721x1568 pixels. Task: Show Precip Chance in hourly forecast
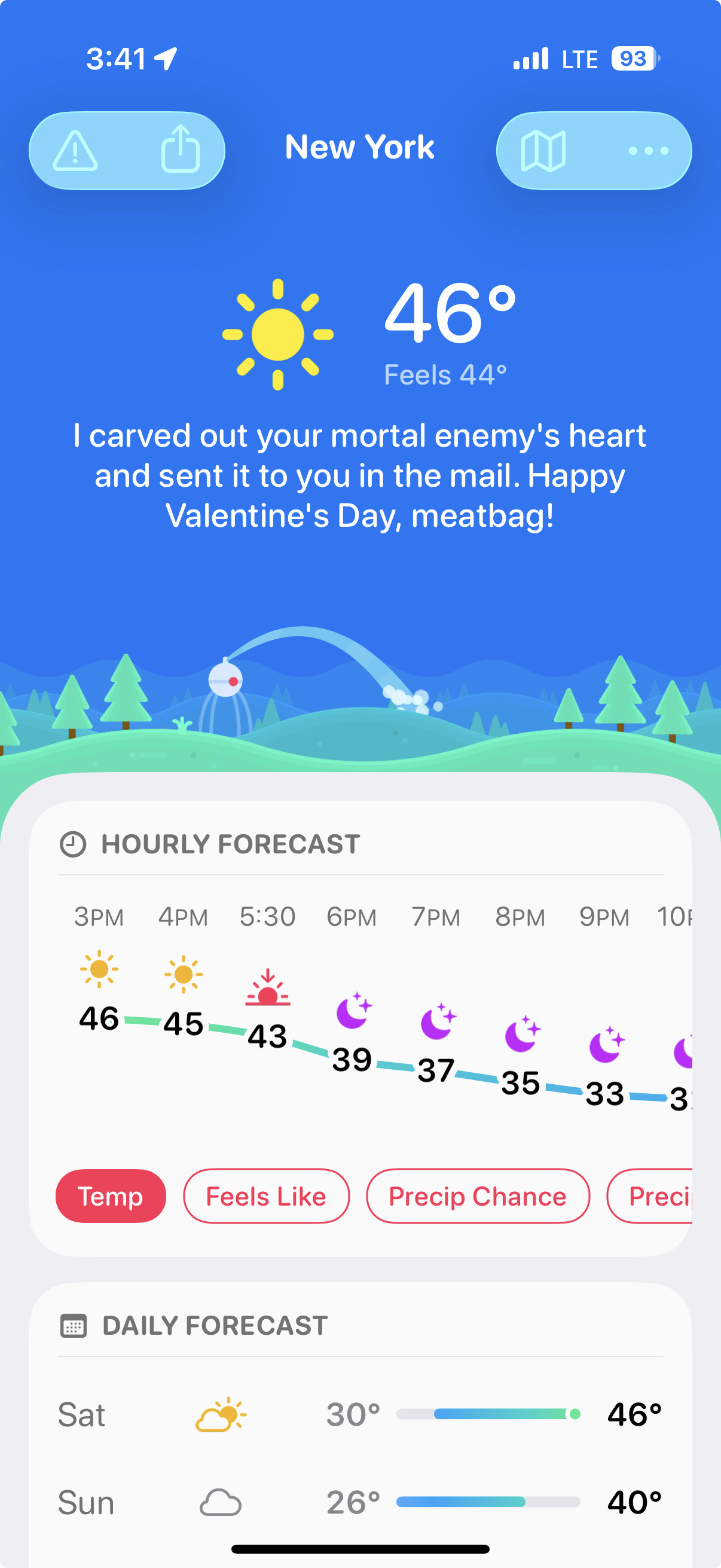[x=478, y=1196]
